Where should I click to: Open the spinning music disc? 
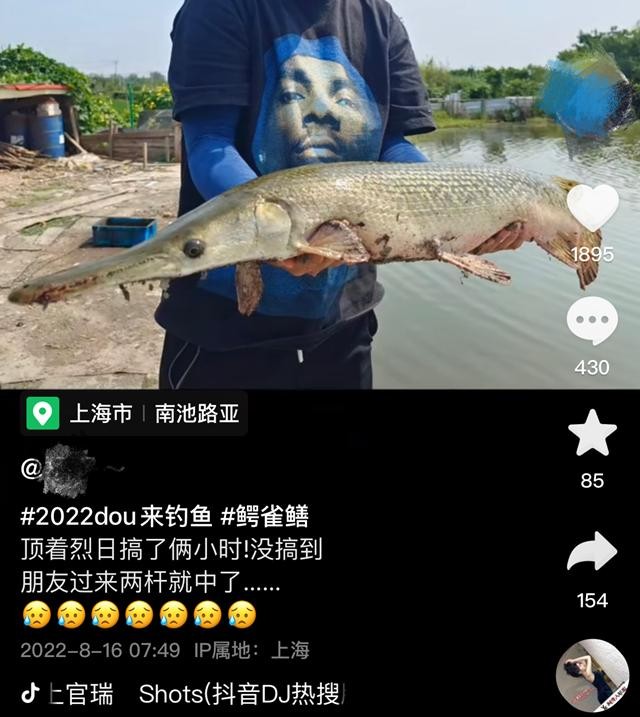(592, 675)
